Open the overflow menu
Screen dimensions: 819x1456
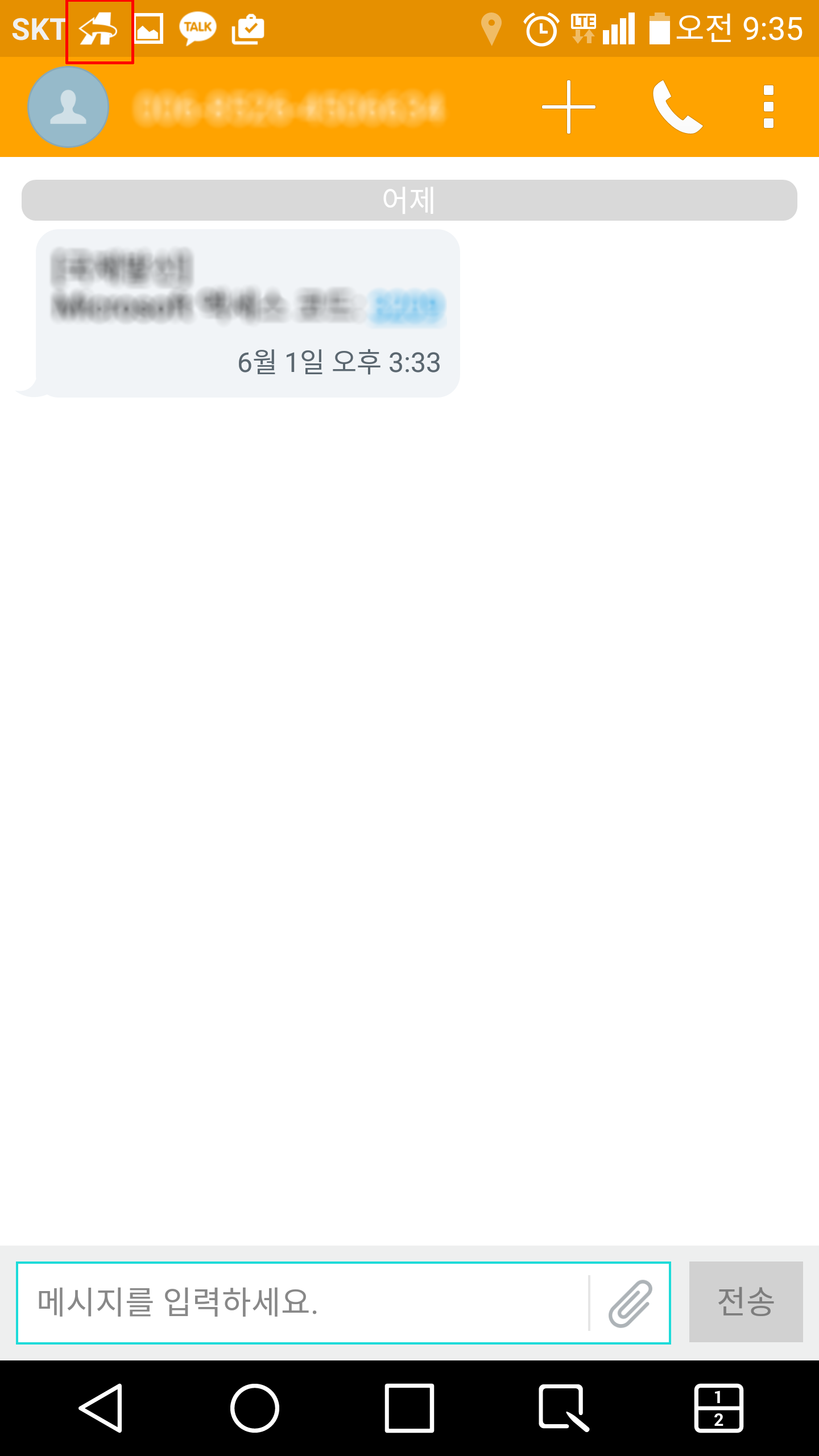(x=768, y=107)
